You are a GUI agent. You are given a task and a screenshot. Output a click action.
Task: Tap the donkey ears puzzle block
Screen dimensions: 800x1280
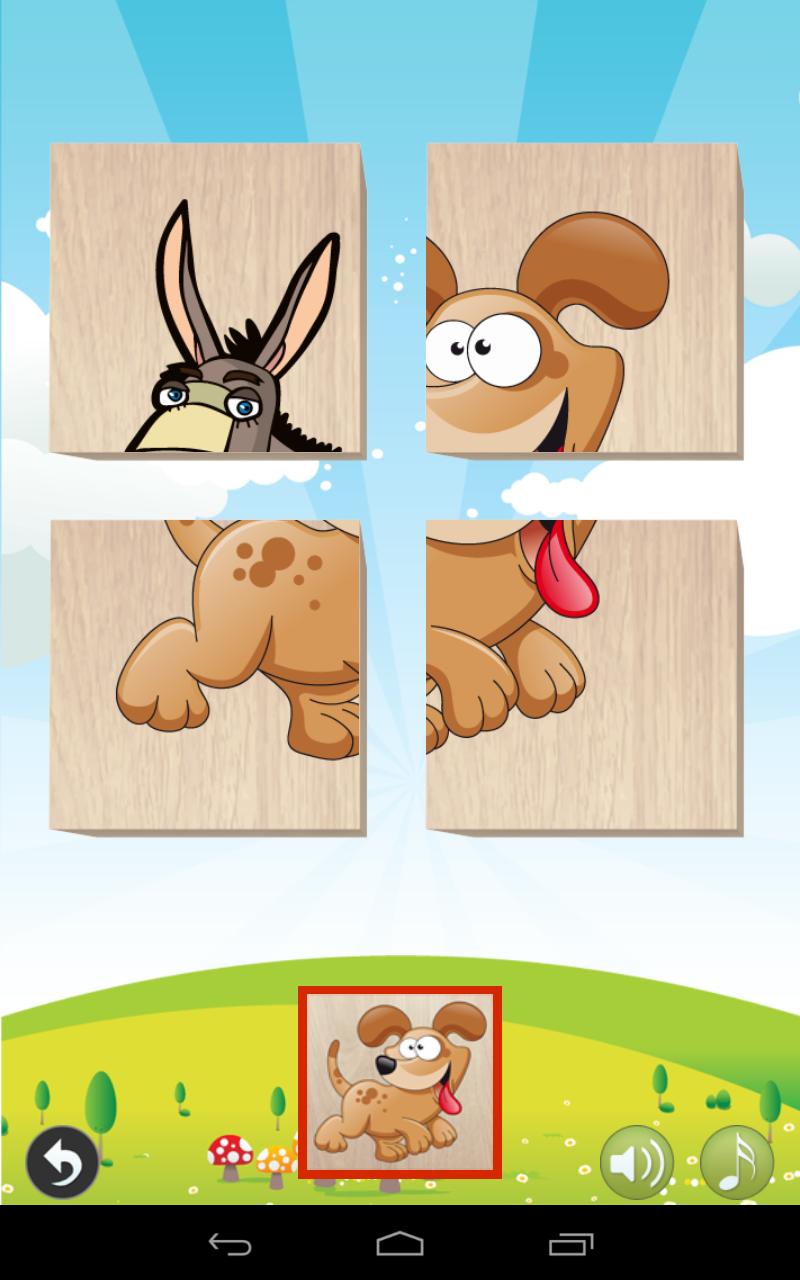206,298
